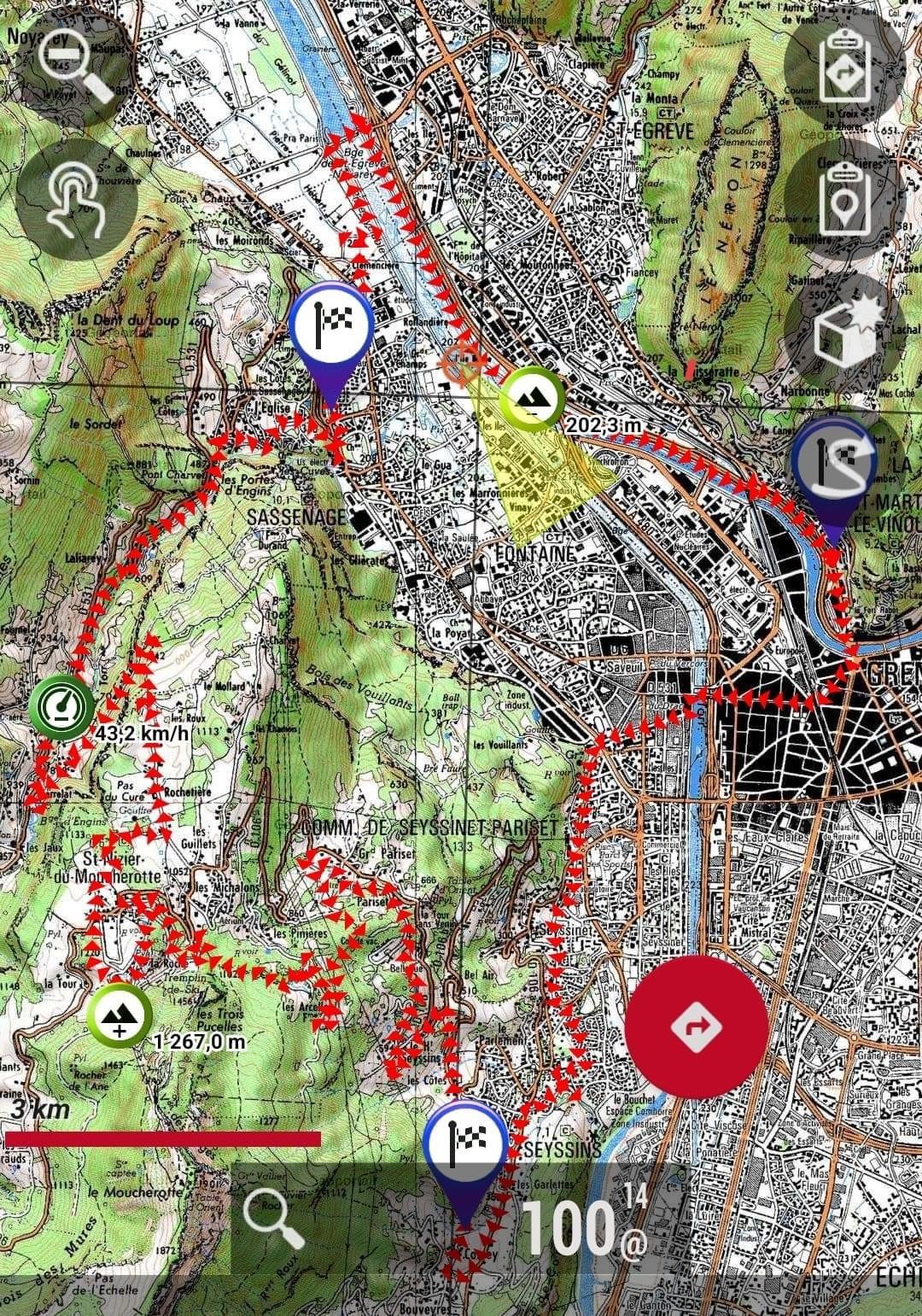Viewport: 922px width, 1316px height.
Task: Select the route start flag marker near Saint-Martin-le-Vinoux
Action: (833, 464)
